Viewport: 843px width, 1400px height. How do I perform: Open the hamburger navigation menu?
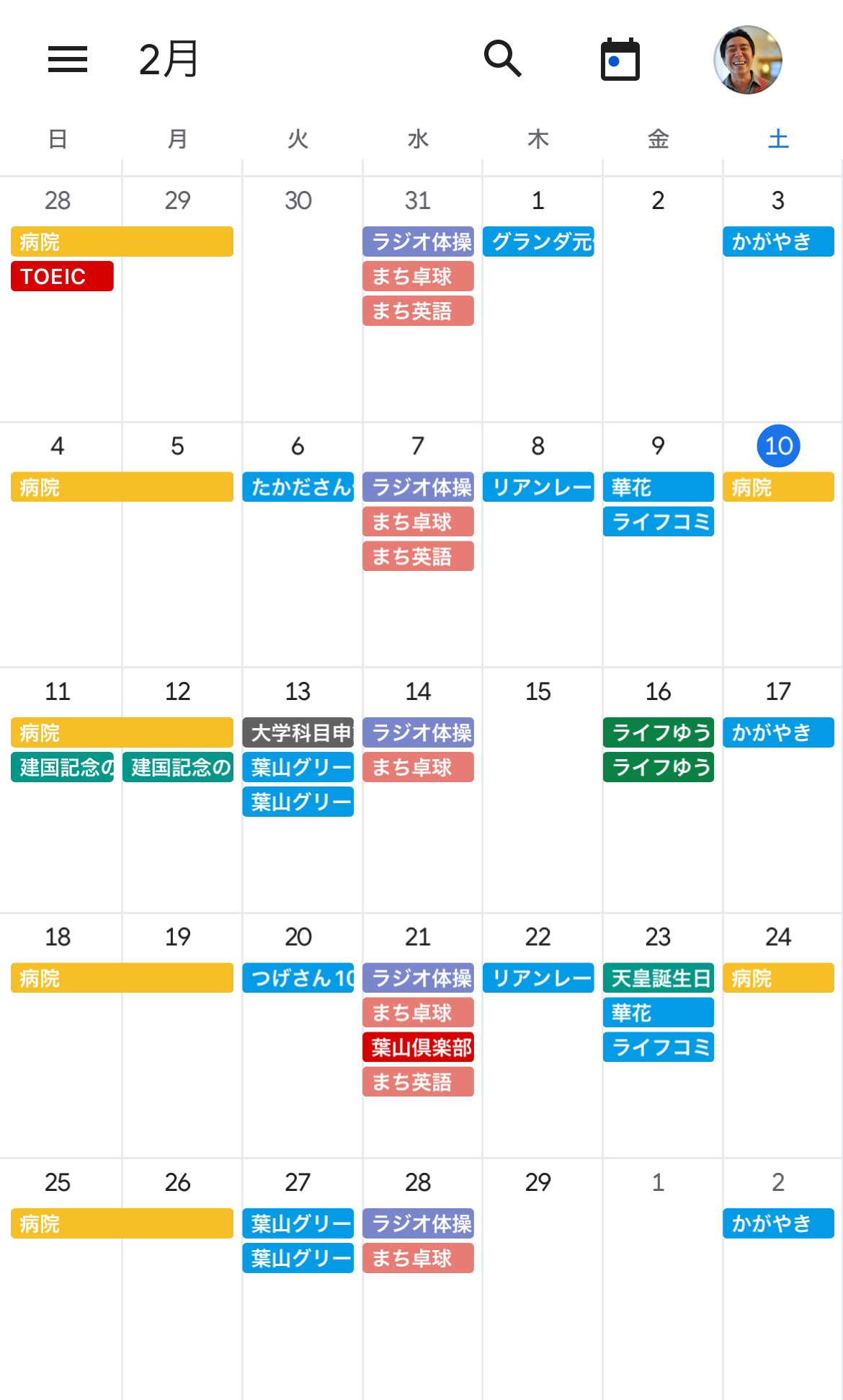click(x=68, y=59)
